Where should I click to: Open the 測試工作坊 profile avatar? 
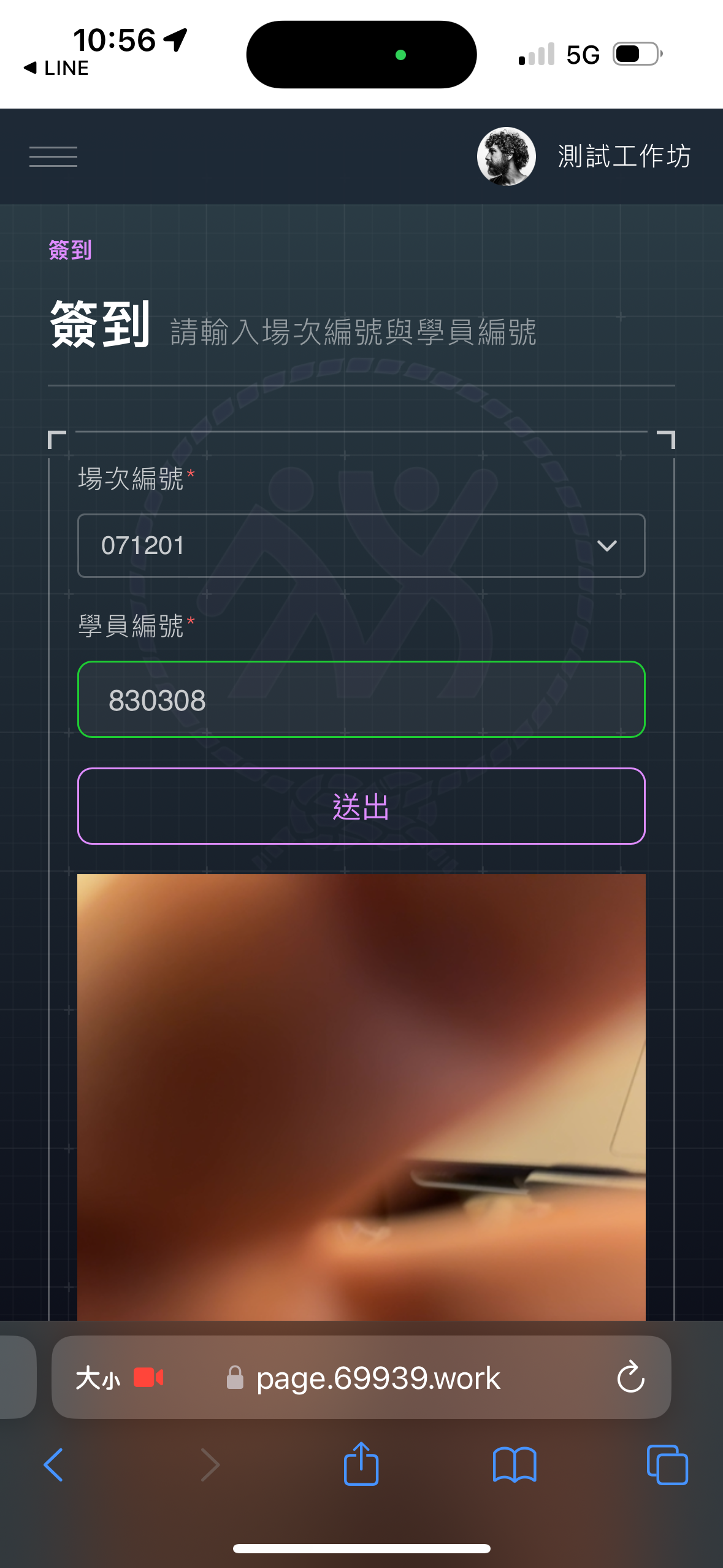click(506, 156)
